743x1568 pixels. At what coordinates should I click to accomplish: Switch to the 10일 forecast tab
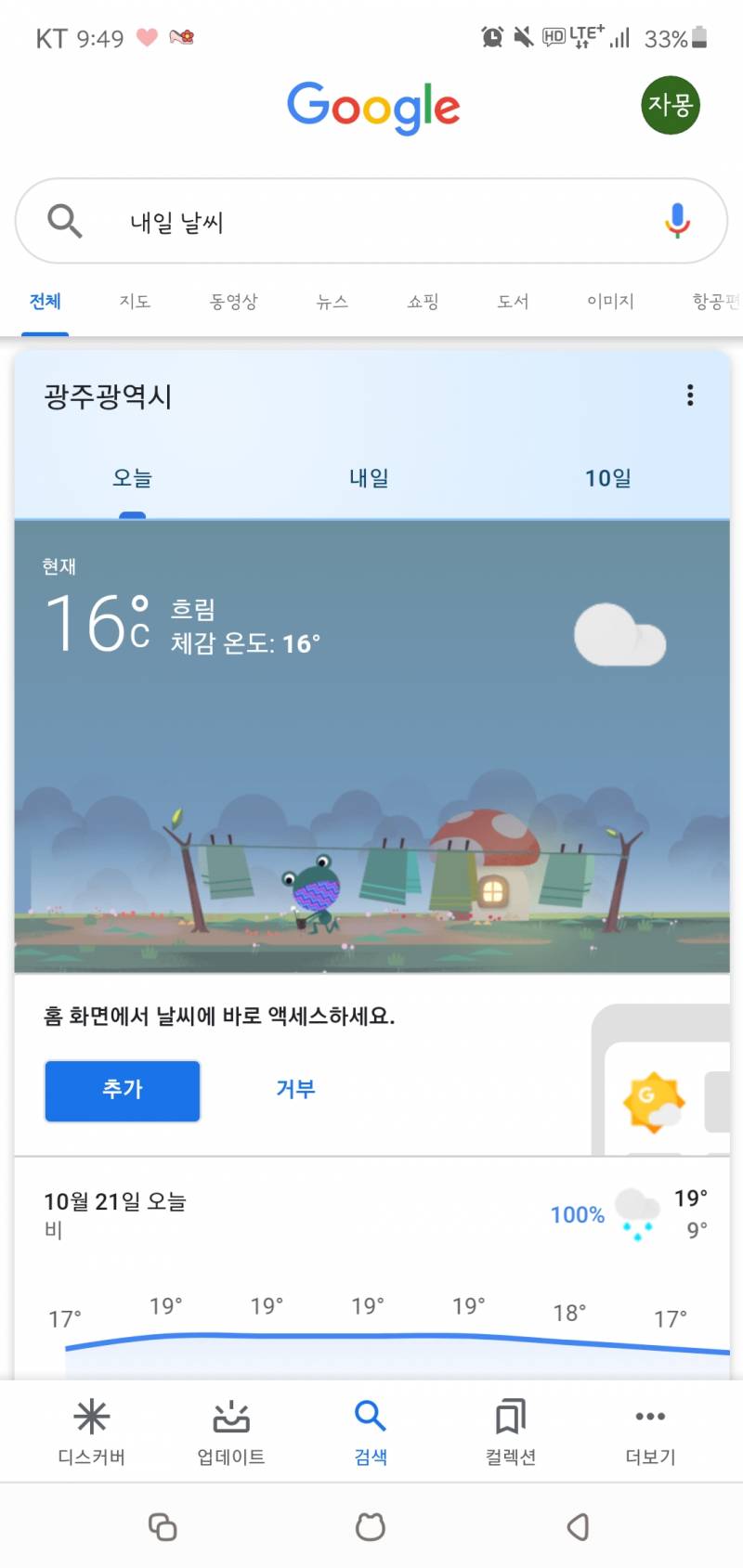[x=608, y=477]
